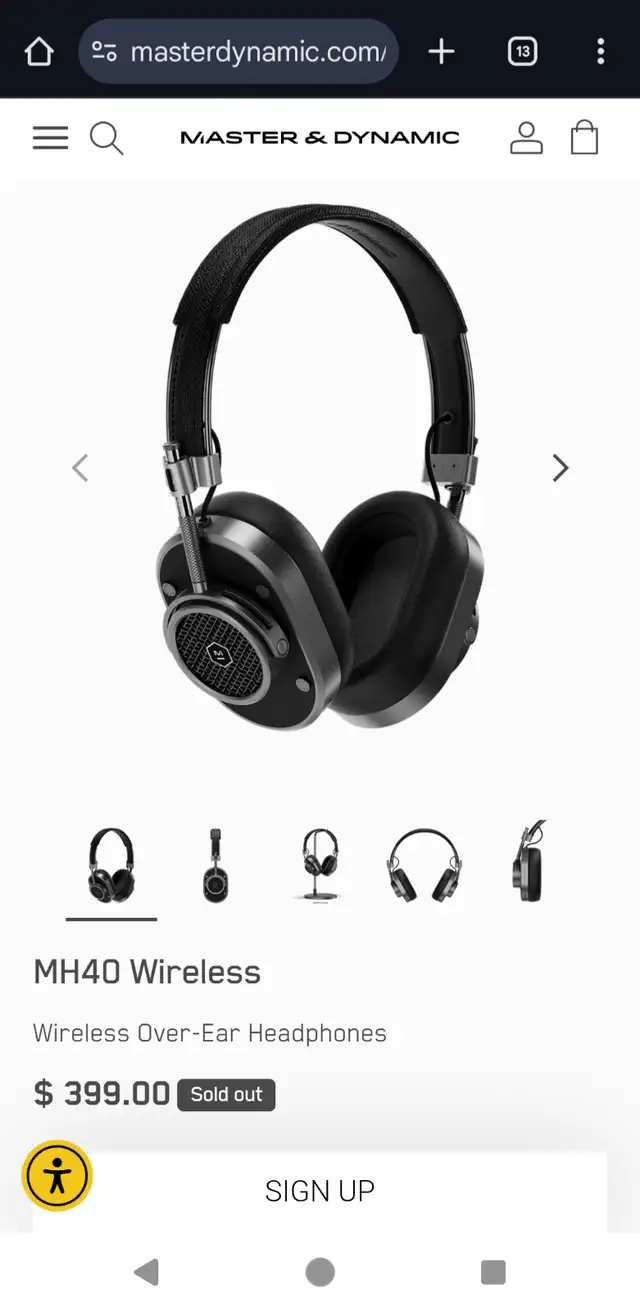
Task: Select the side-view headphone thumbnail
Action: (215, 865)
